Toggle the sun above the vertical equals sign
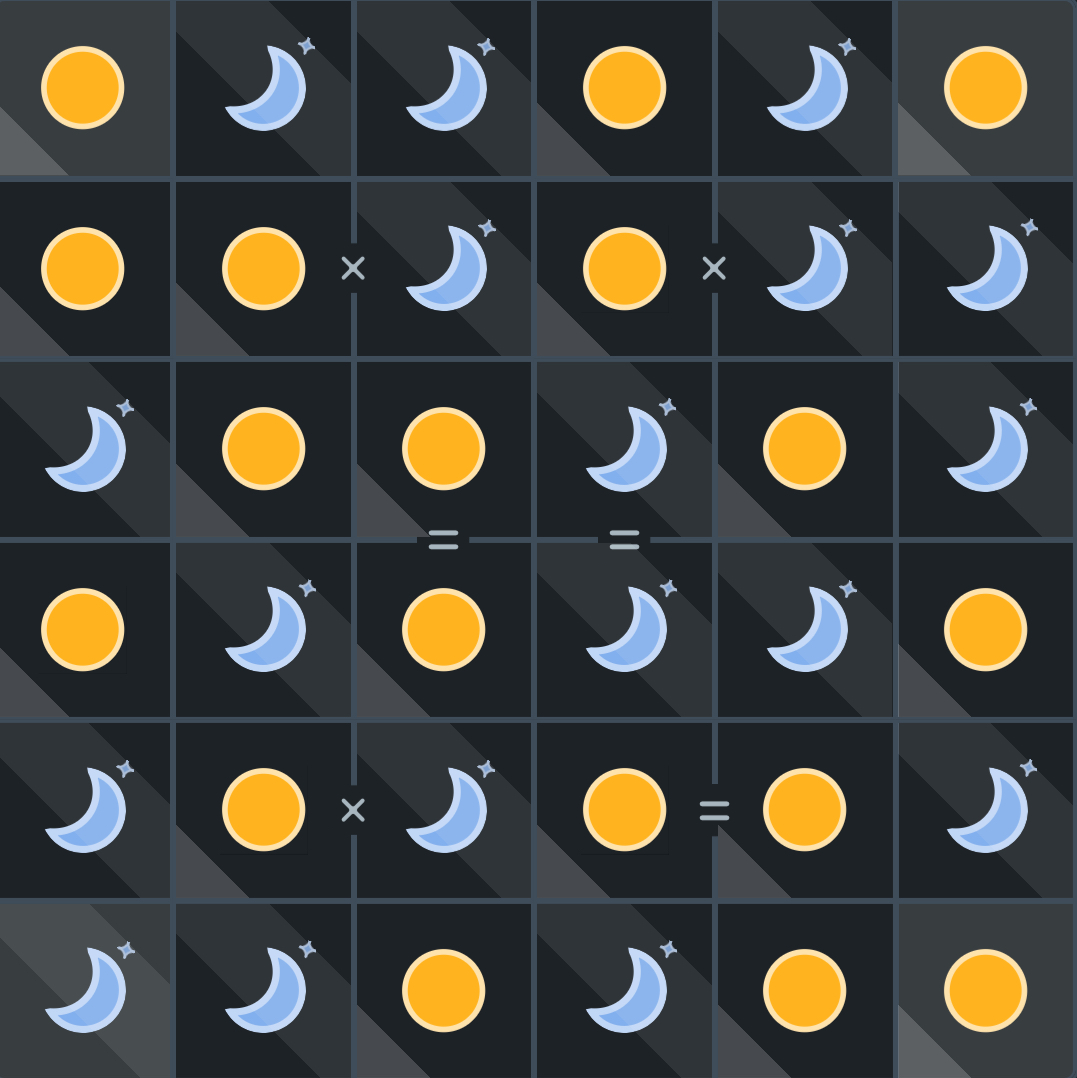The height and width of the screenshot is (1078, 1077). pyautogui.click(x=443, y=449)
